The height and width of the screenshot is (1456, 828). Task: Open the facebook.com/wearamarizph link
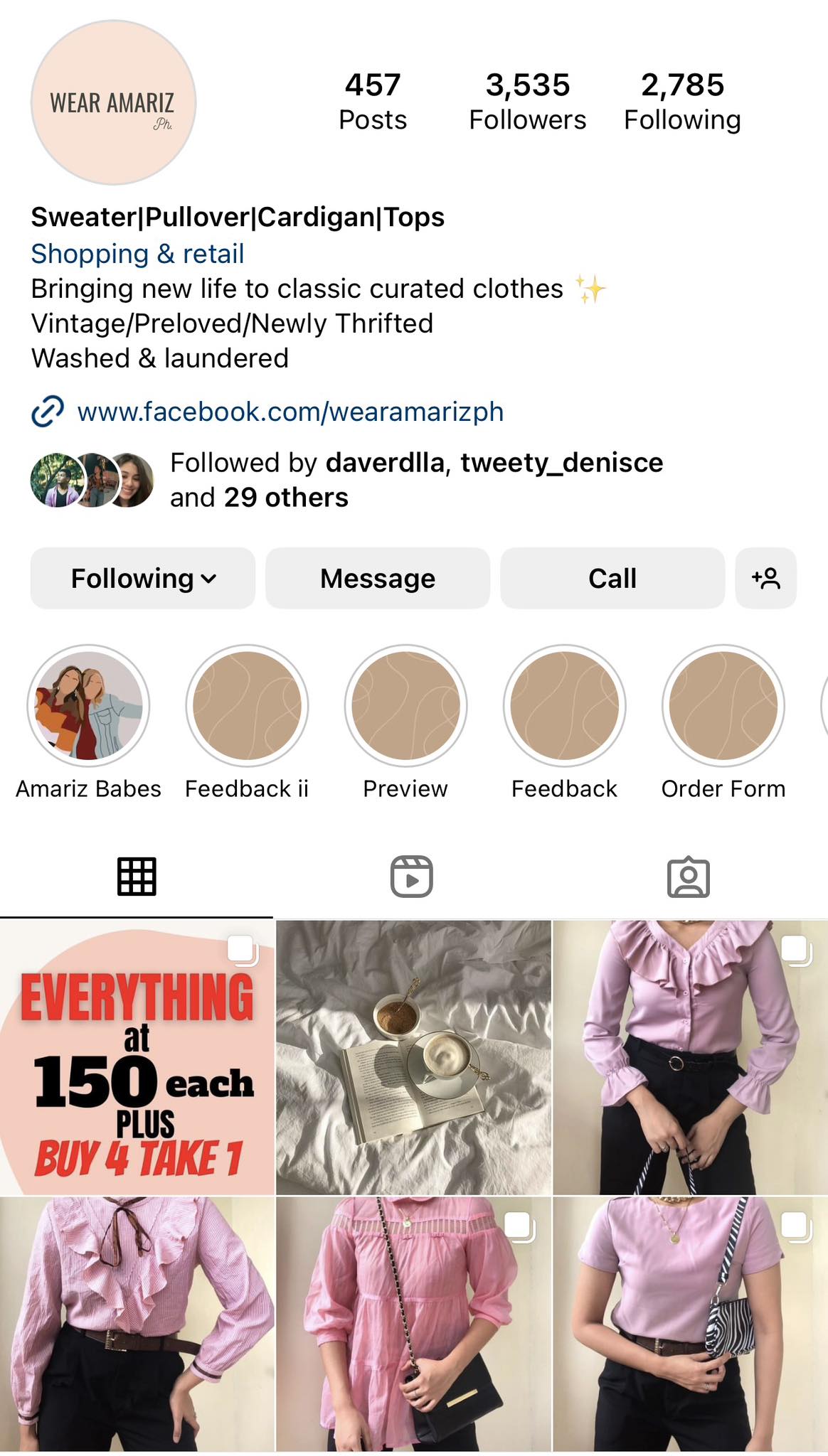(x=290, y=412)
